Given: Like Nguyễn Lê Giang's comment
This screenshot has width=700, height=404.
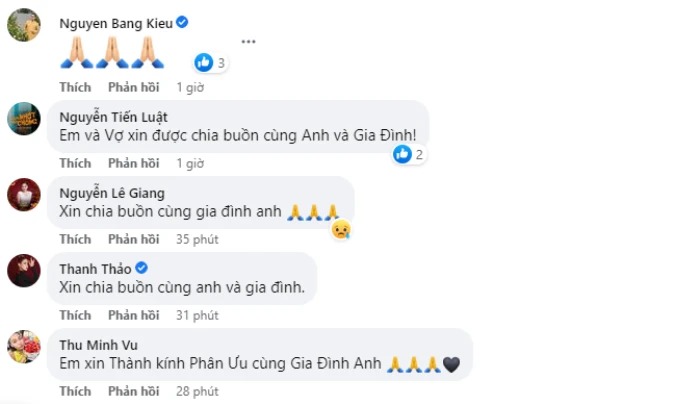Looking at the screenshot, I should click(75, 239).
